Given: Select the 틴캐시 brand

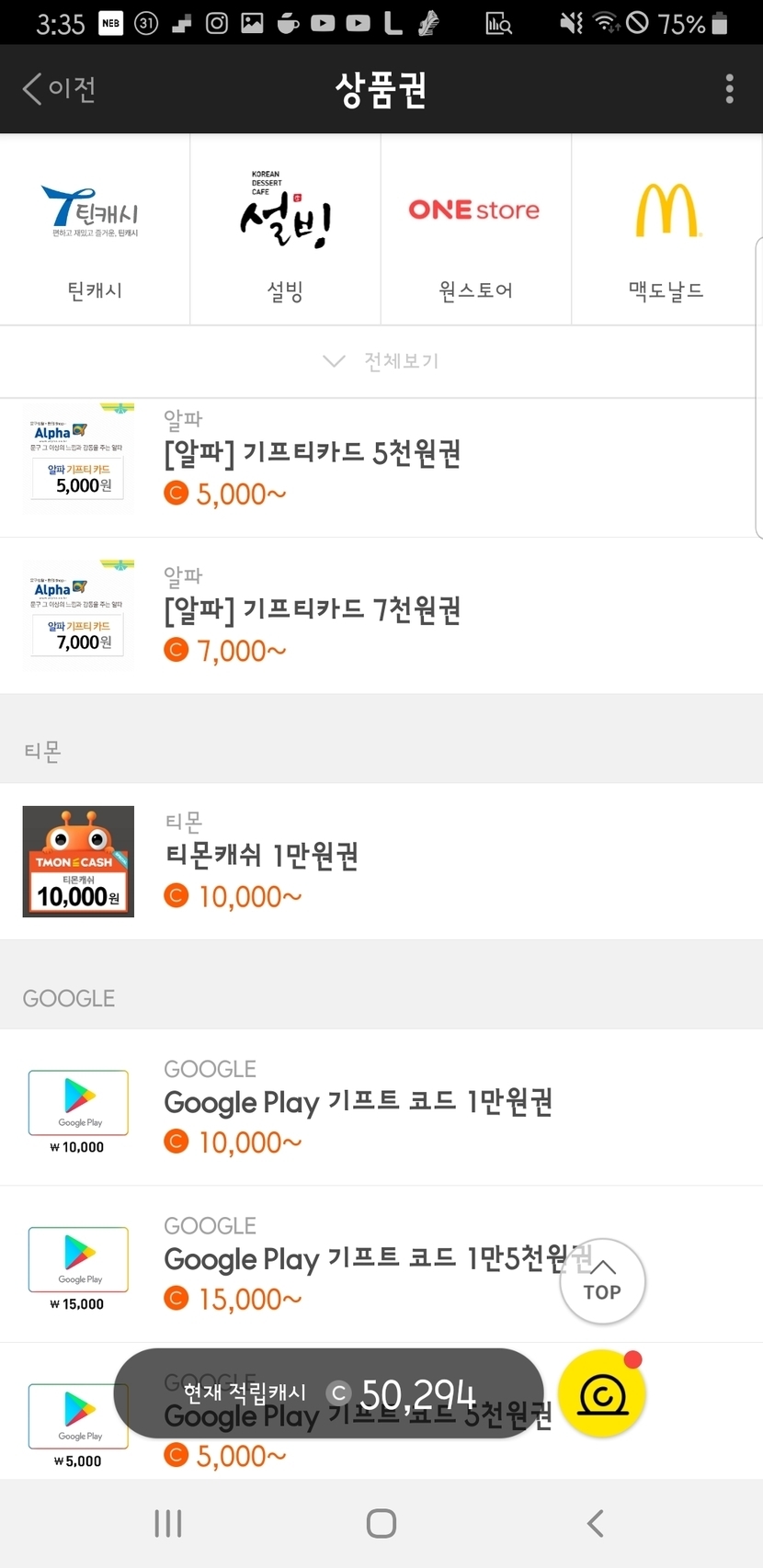Looking at the screenshot, I should coord(95,230).
